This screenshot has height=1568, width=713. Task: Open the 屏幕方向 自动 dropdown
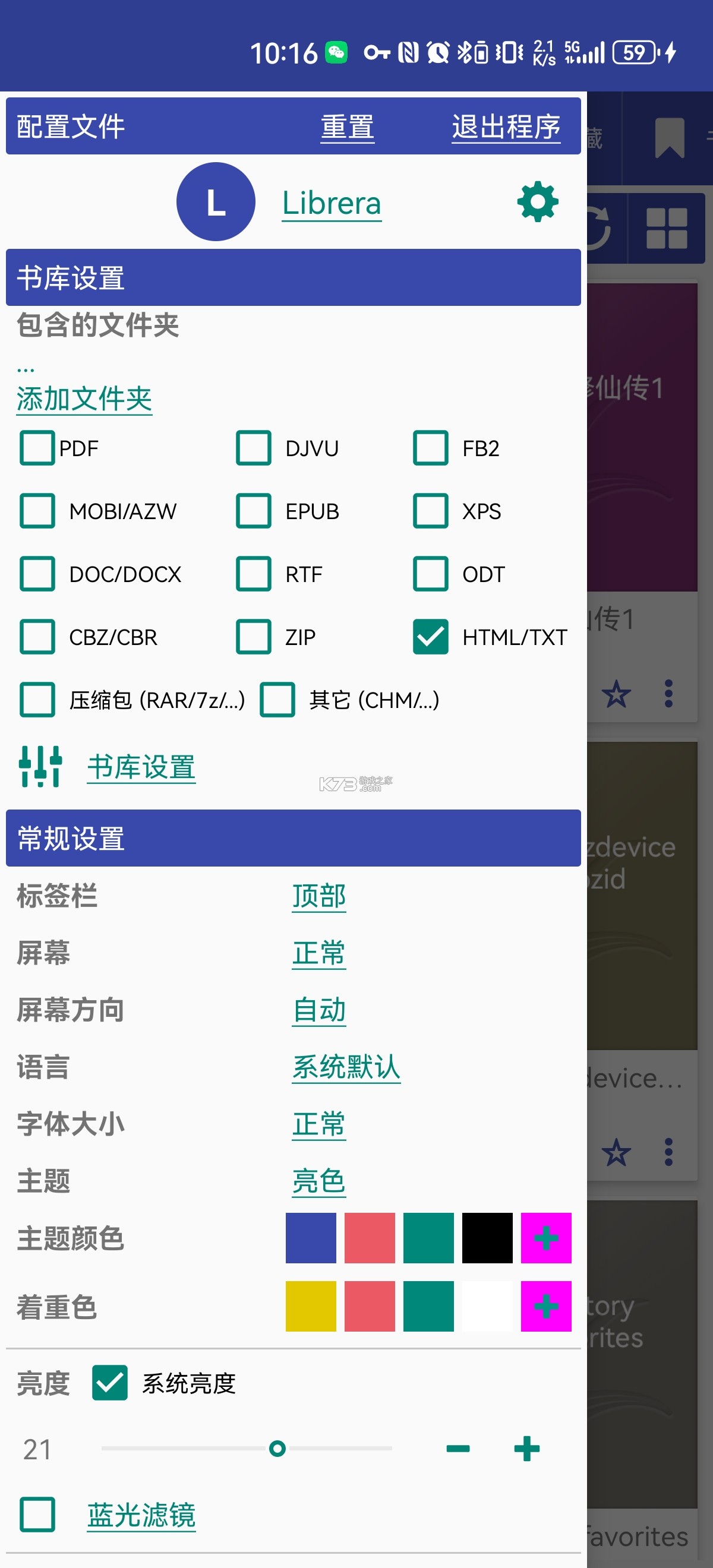coord(318,1010)
